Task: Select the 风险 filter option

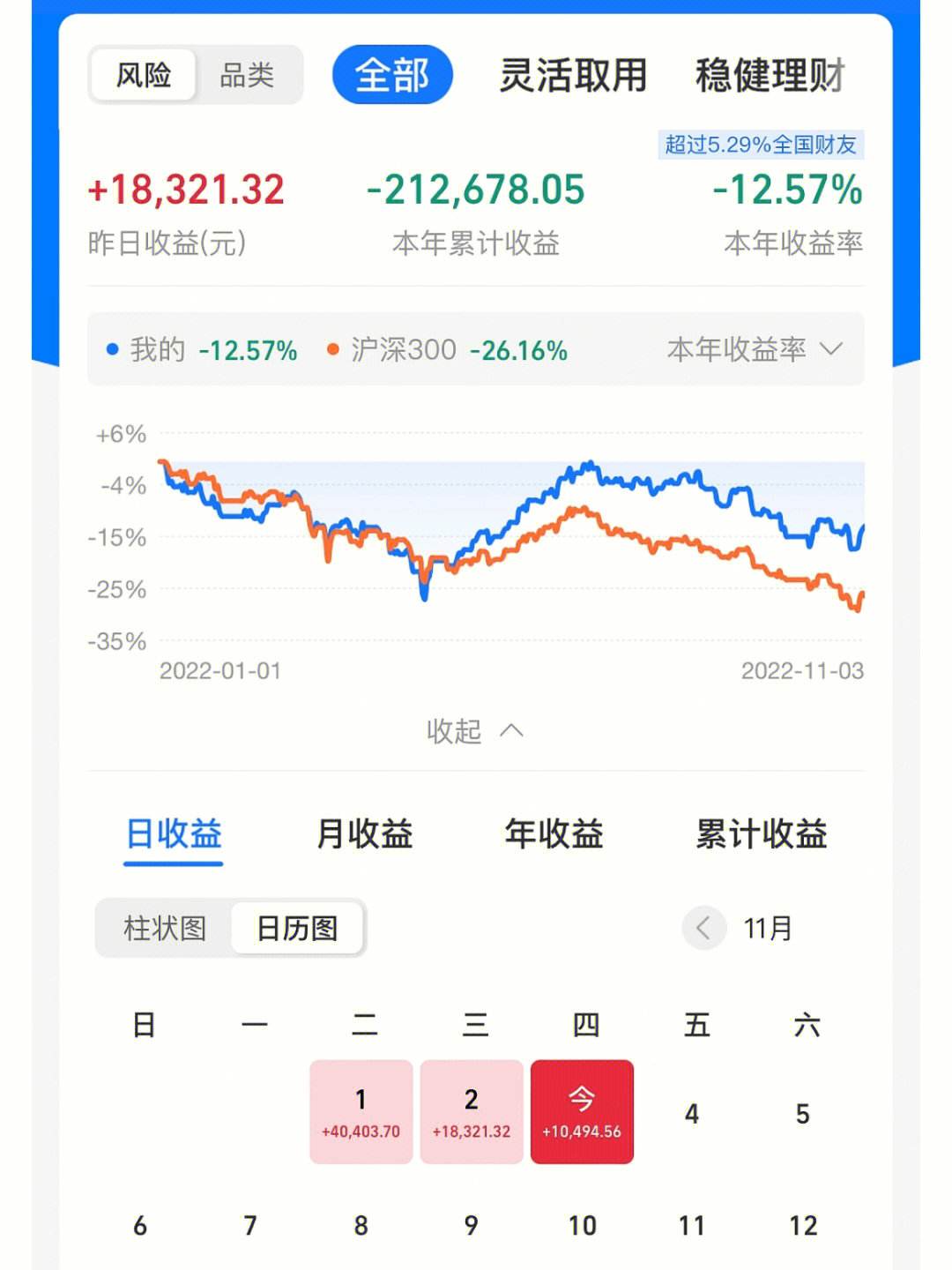Action: tap(143, 75)
